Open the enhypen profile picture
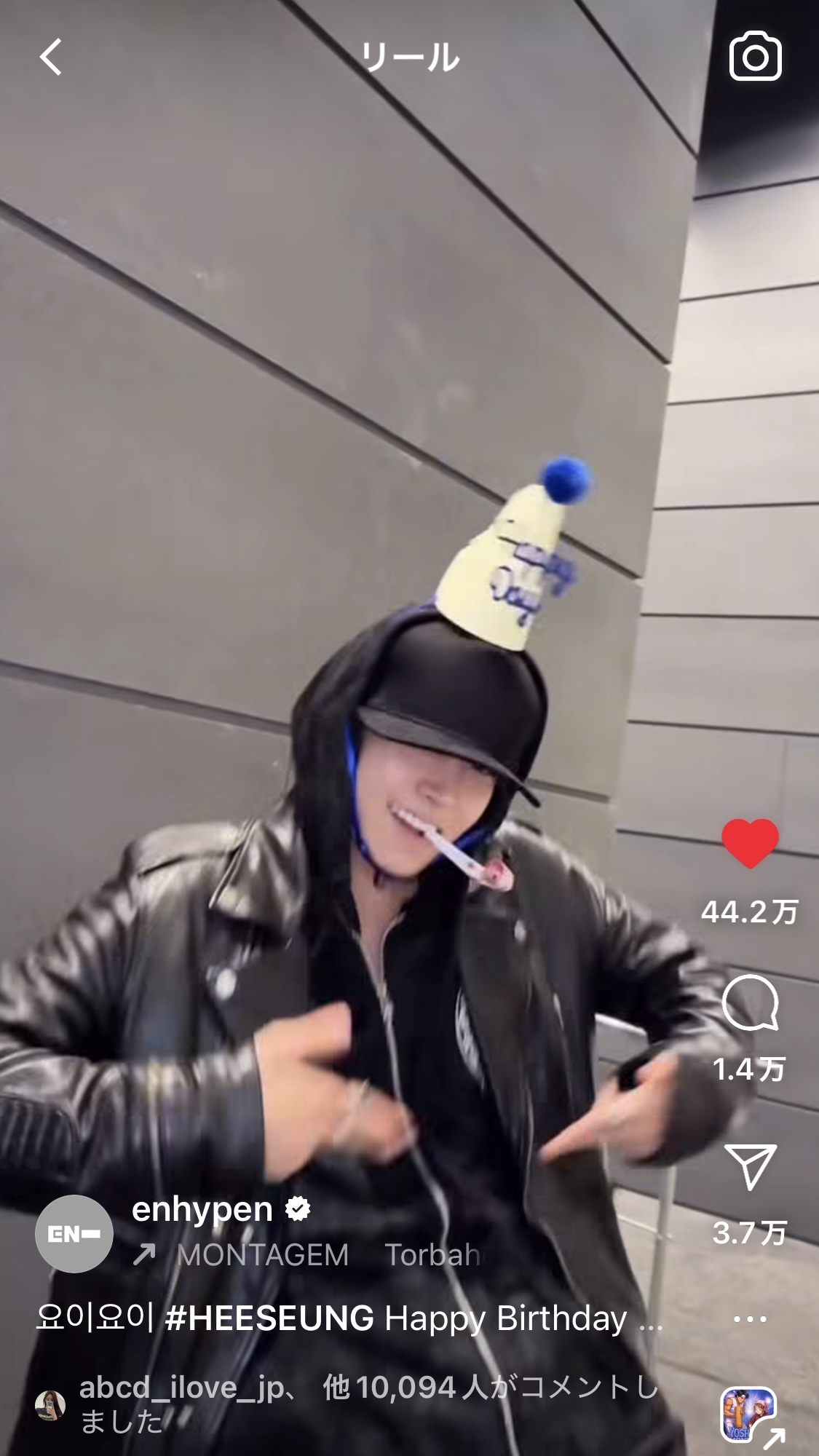This screenshot has height=1456, width=819. [x=74, y=1233]
